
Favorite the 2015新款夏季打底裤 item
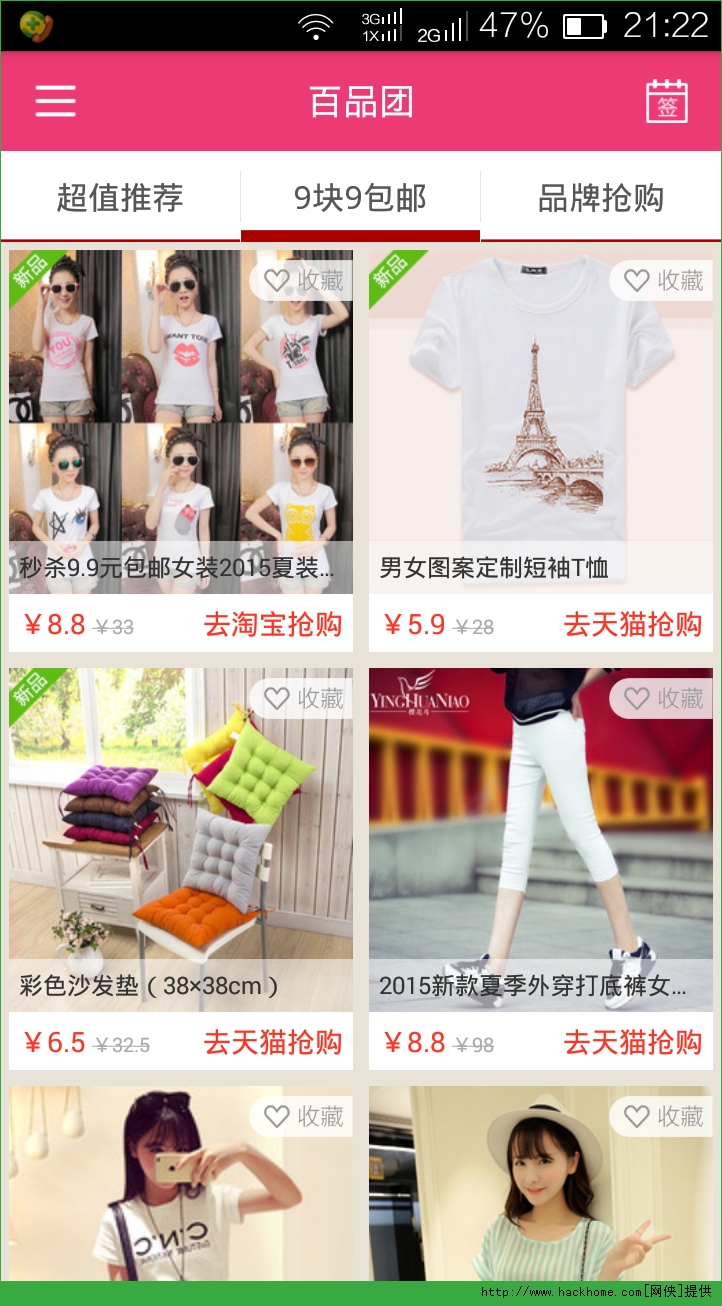(662, 698)
